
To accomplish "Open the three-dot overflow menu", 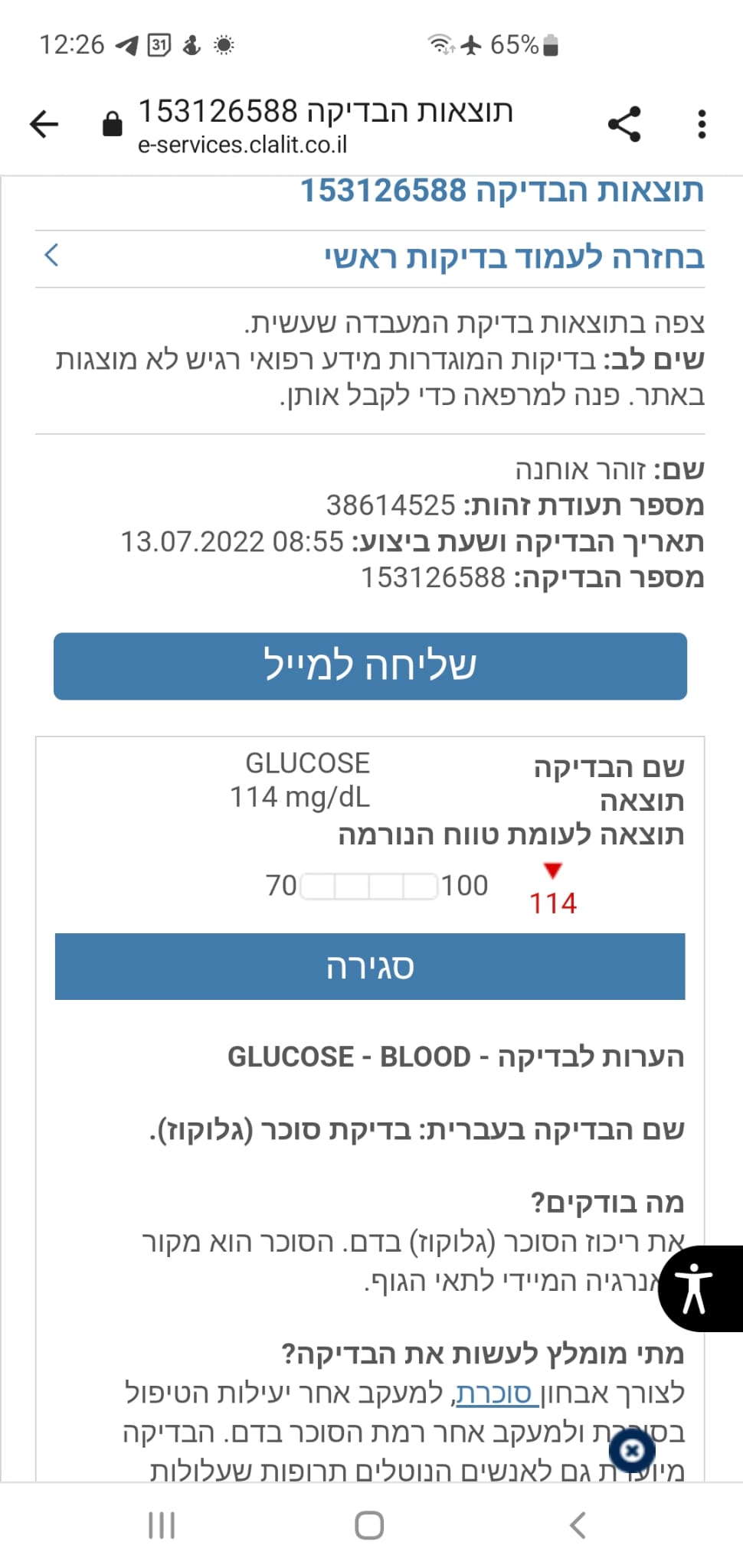I will pos(702,124).
